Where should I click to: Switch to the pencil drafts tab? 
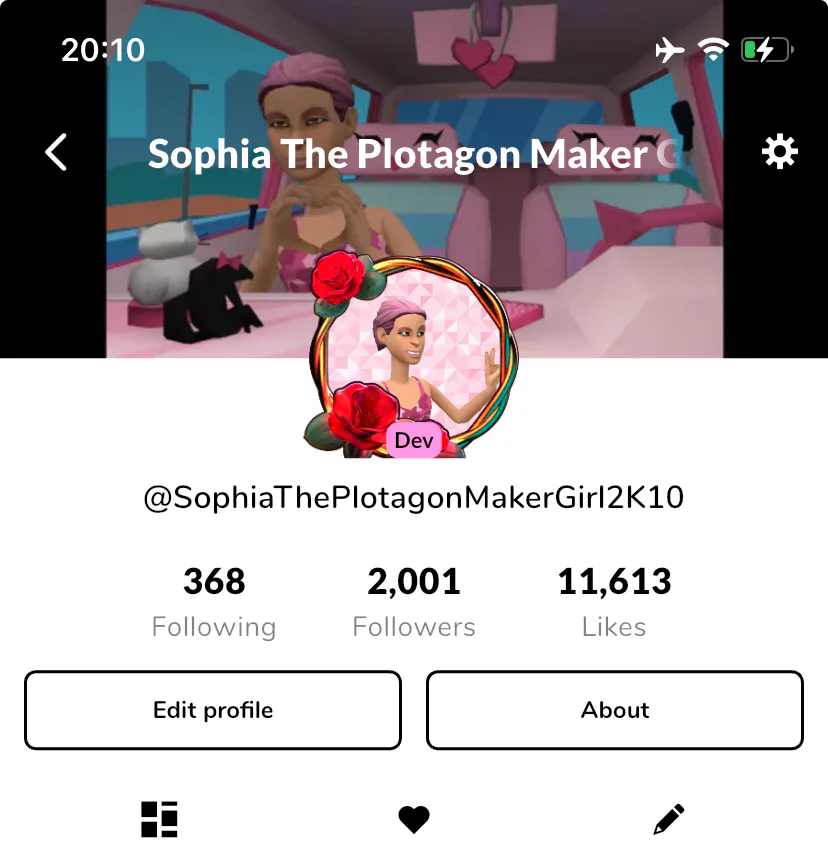(668, 820)
